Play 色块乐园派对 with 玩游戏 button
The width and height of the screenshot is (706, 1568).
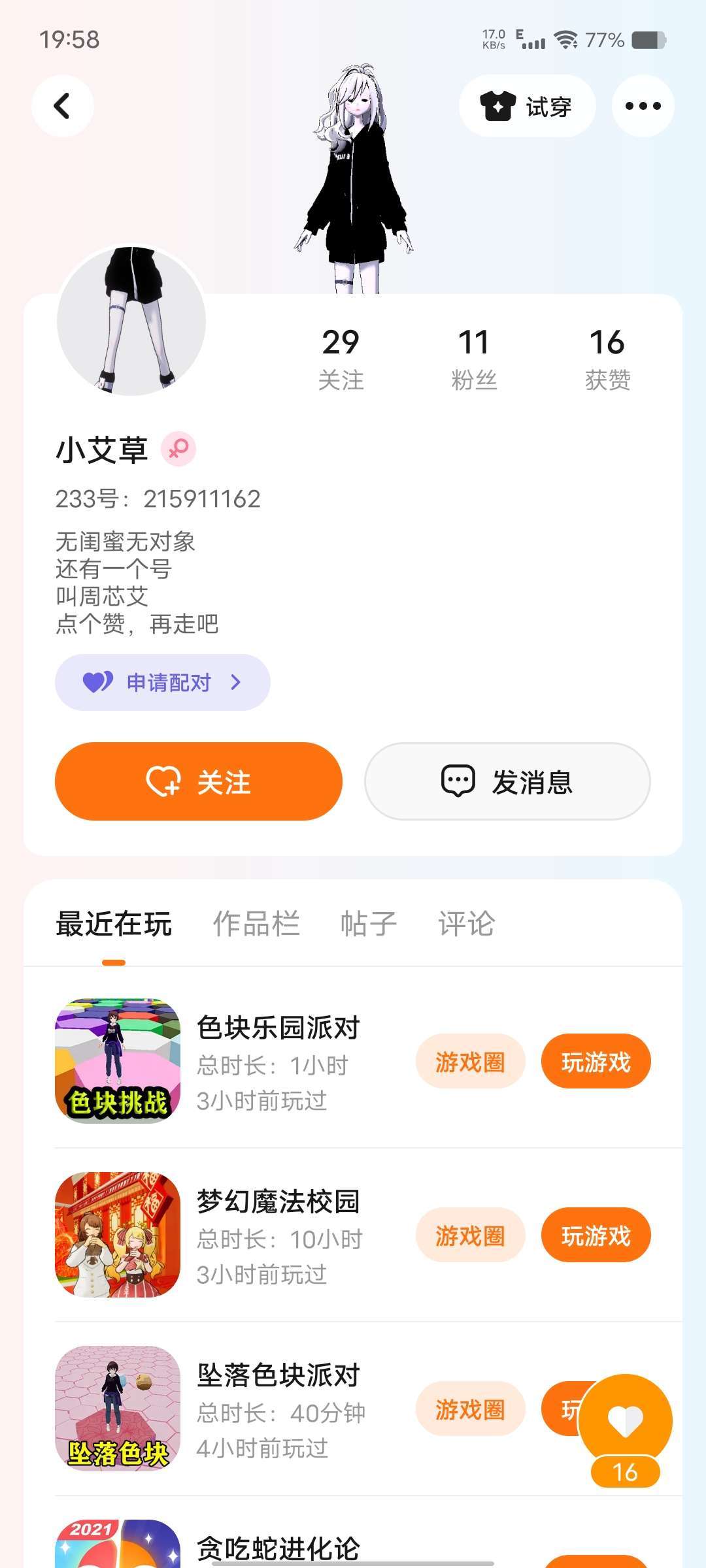click(596, 1062)
